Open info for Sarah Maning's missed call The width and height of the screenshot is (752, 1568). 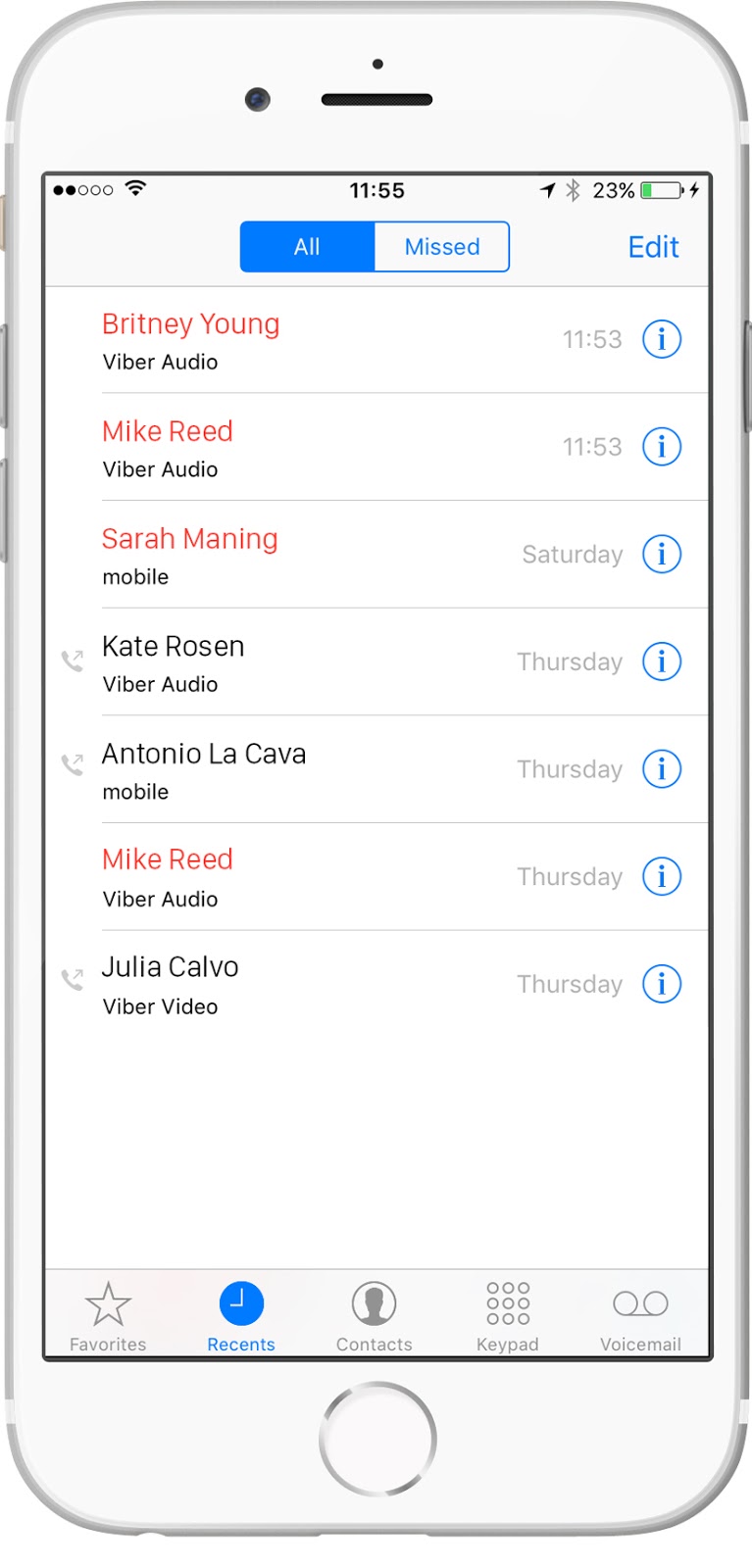pos(662,554)
